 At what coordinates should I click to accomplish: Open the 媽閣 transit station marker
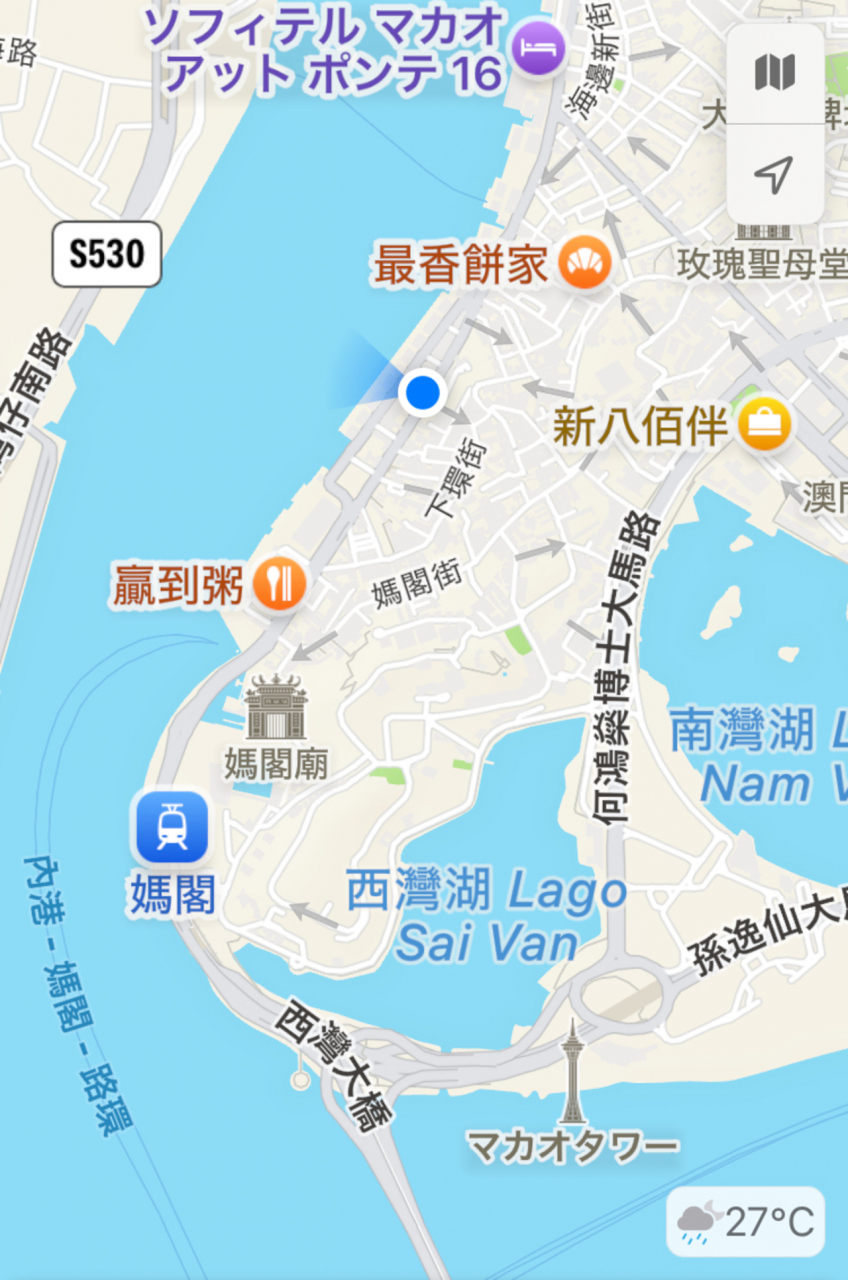pos(172,828)
